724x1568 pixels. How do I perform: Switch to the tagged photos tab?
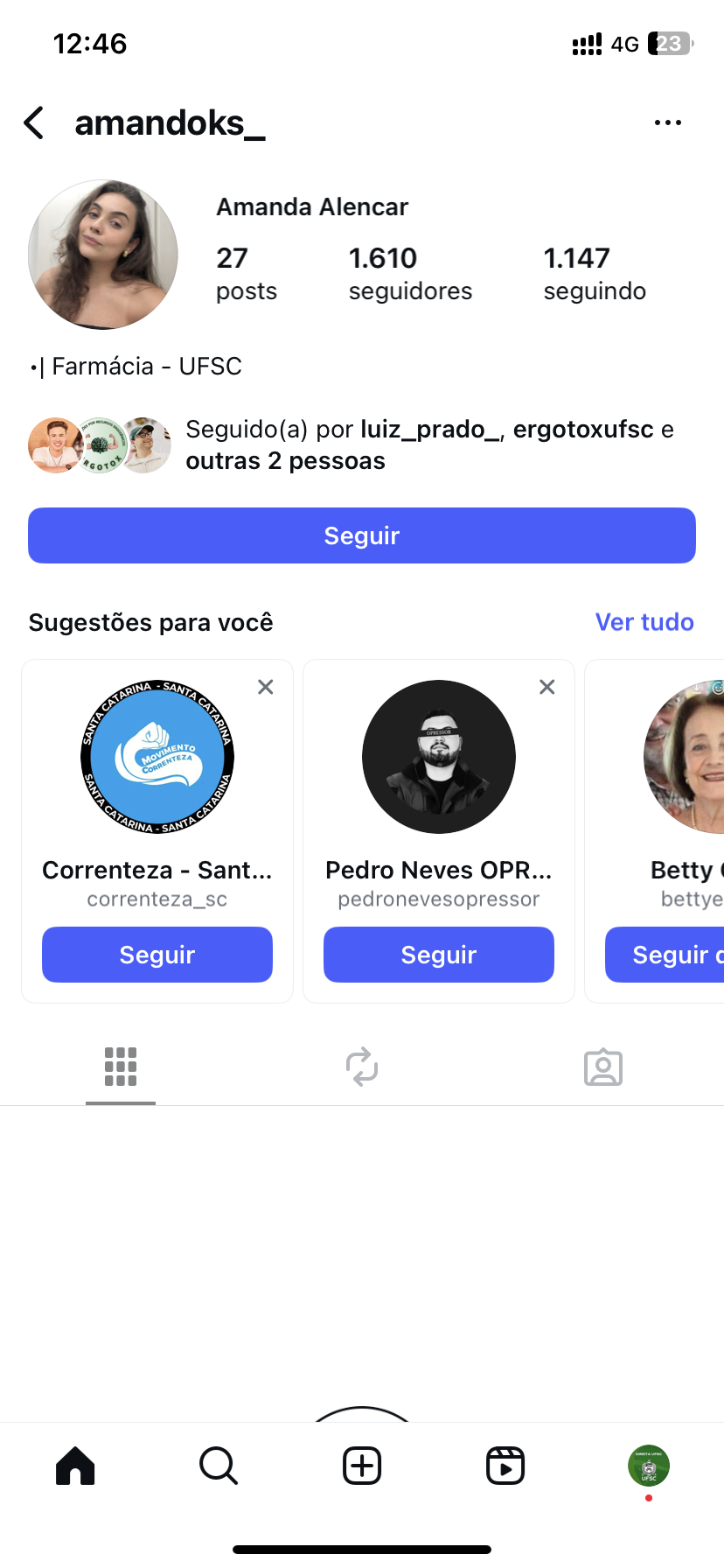click(603, 1067)
